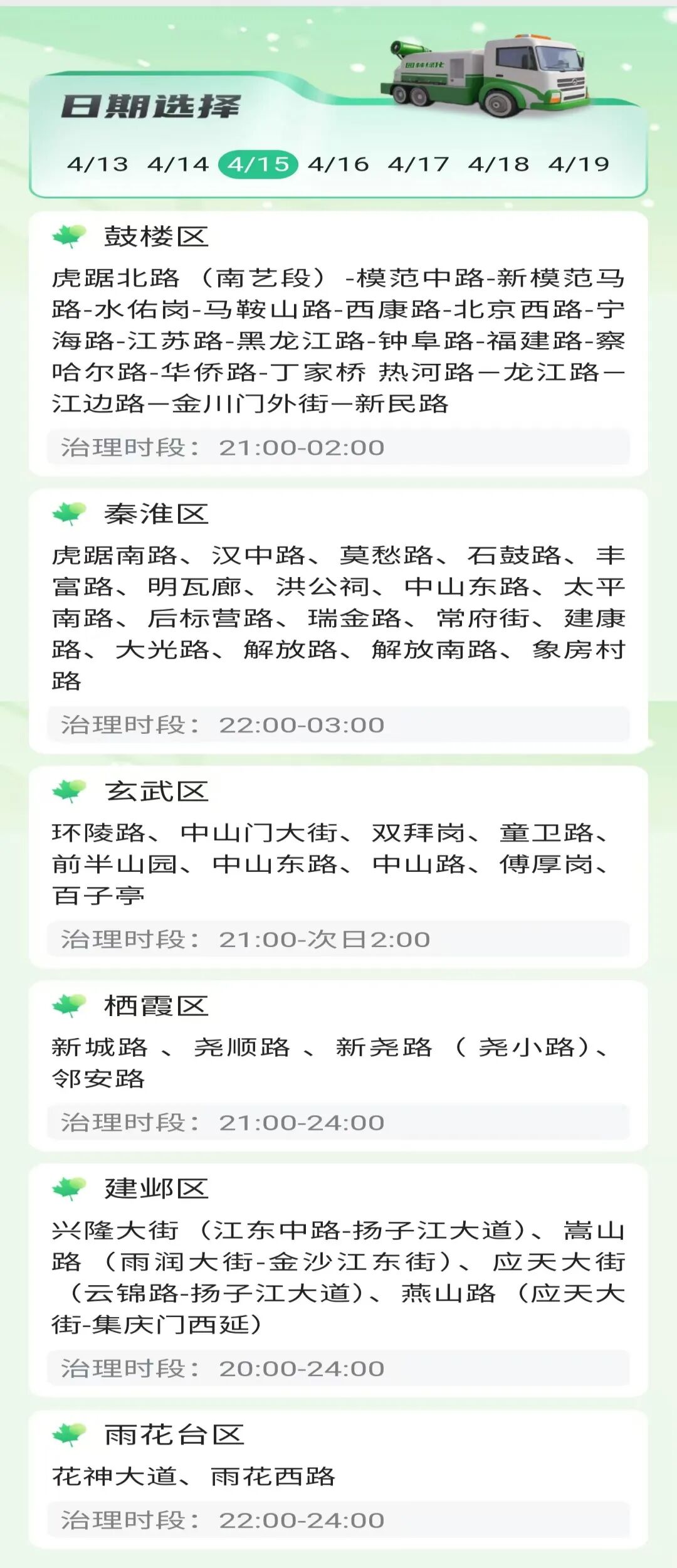
Task: Select the 4/18 date
Action: 499,164
